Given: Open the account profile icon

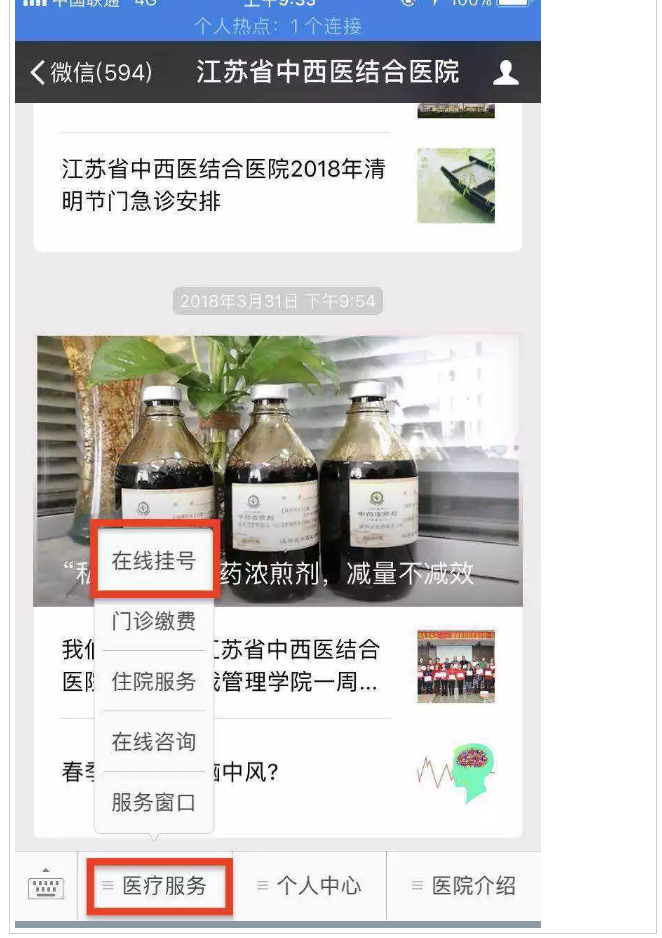Looking at the screenshot, I should pyautogui.click(x=506, y=73).
